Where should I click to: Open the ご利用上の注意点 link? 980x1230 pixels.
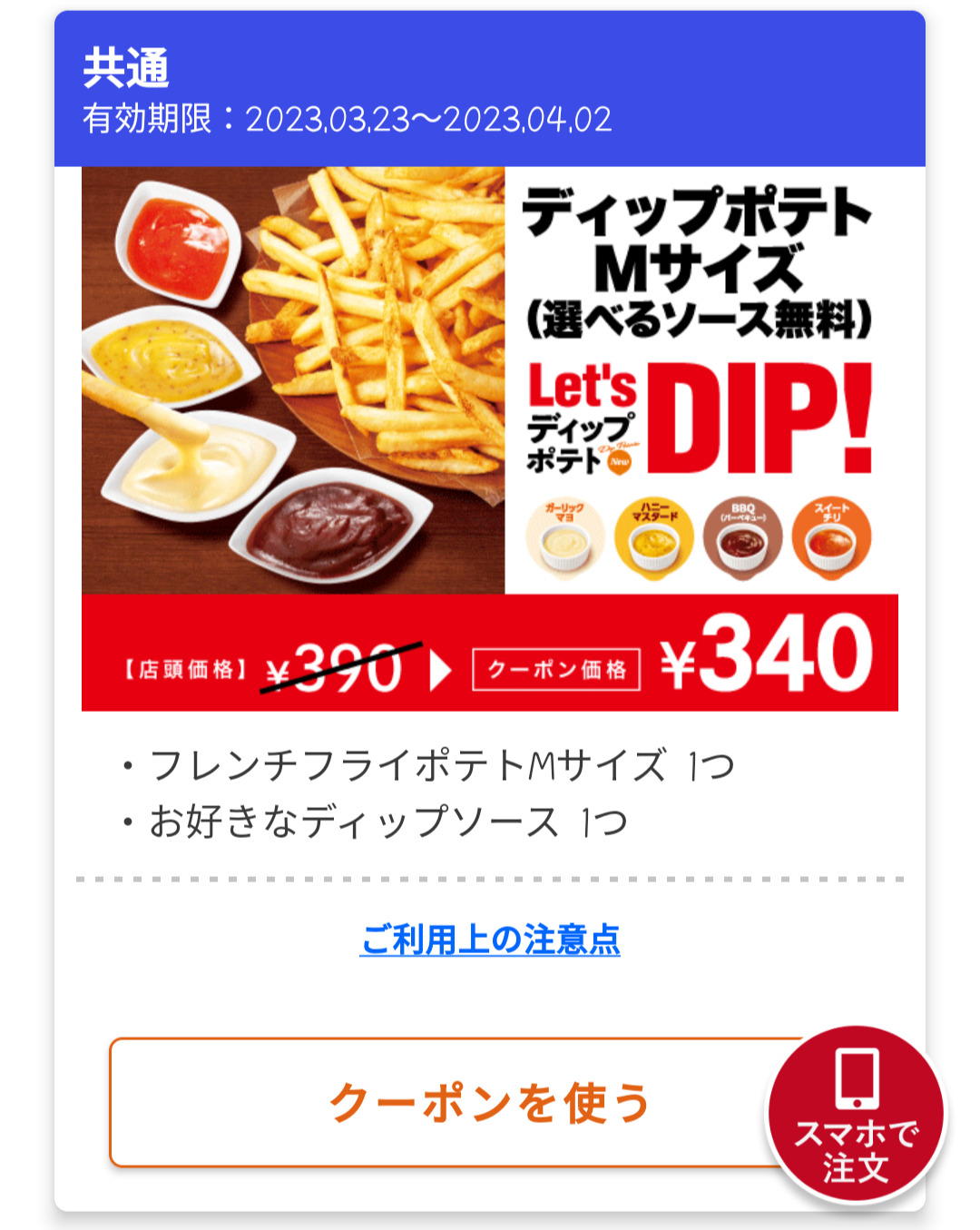coord(490,940)
